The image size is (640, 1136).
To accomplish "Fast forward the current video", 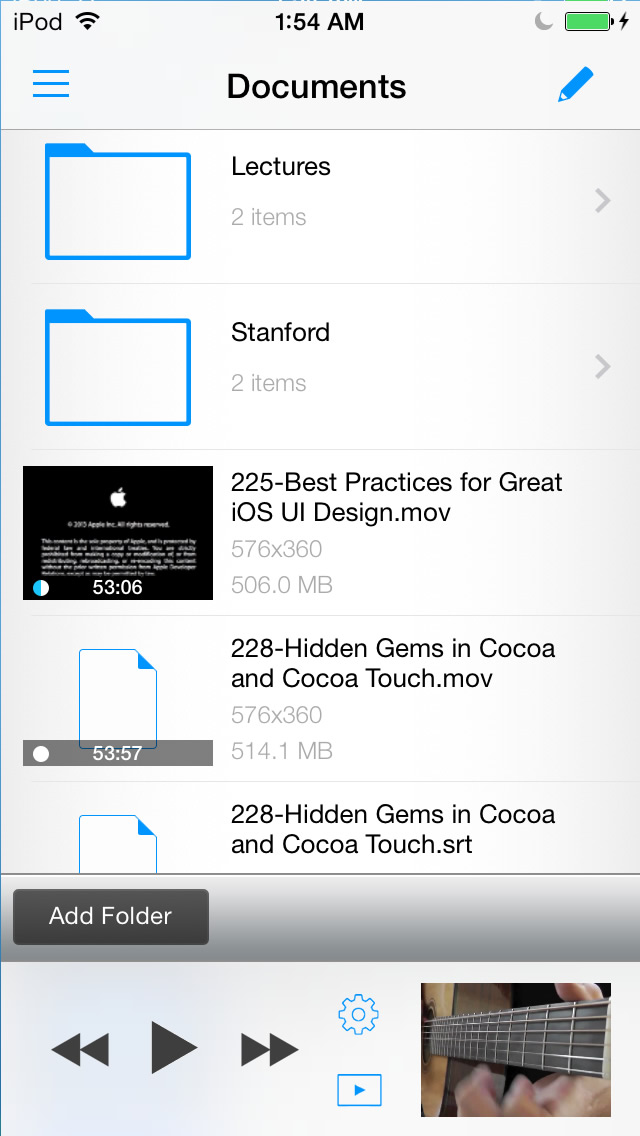I will coord(270,1049).
